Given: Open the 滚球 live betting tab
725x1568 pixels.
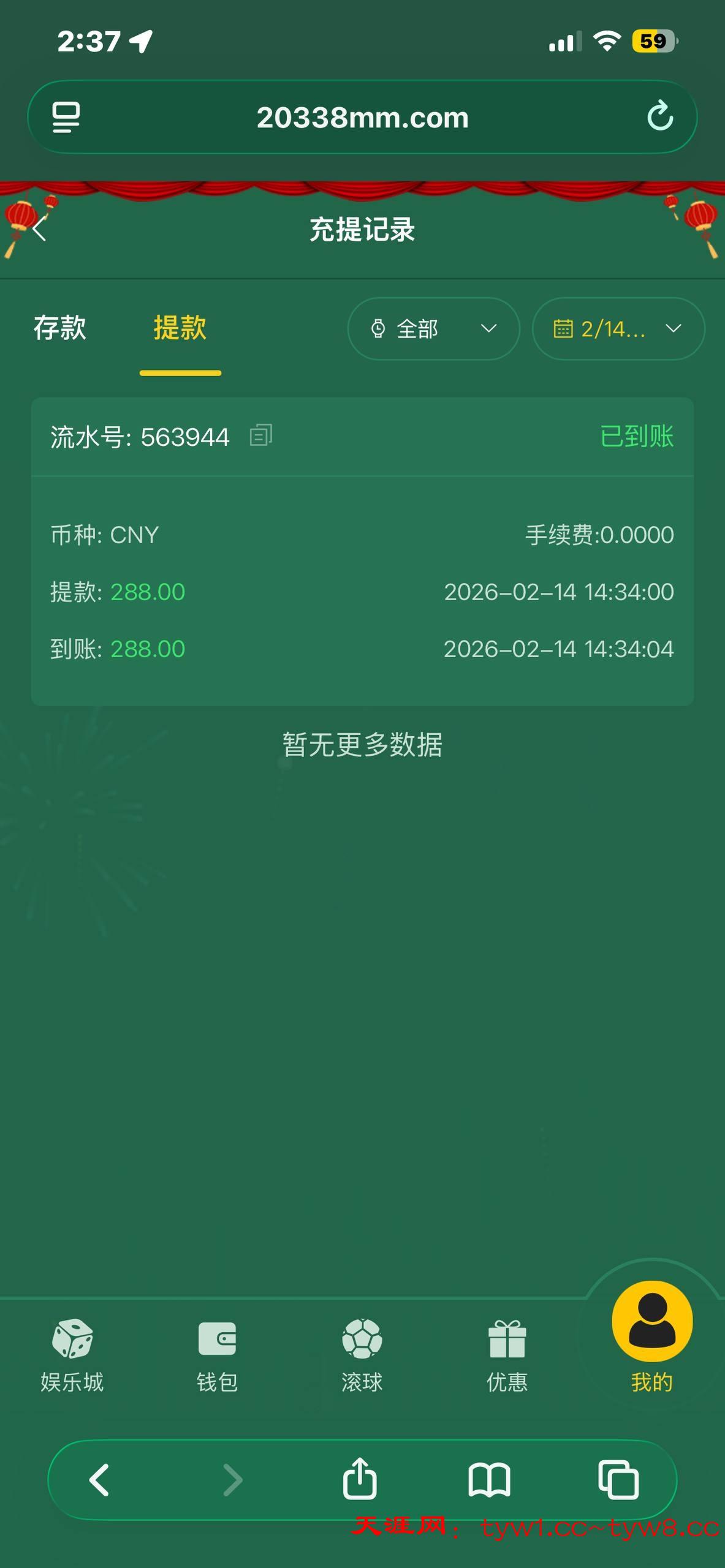Looking at the screenshot, I should [x=362, y=1355].
